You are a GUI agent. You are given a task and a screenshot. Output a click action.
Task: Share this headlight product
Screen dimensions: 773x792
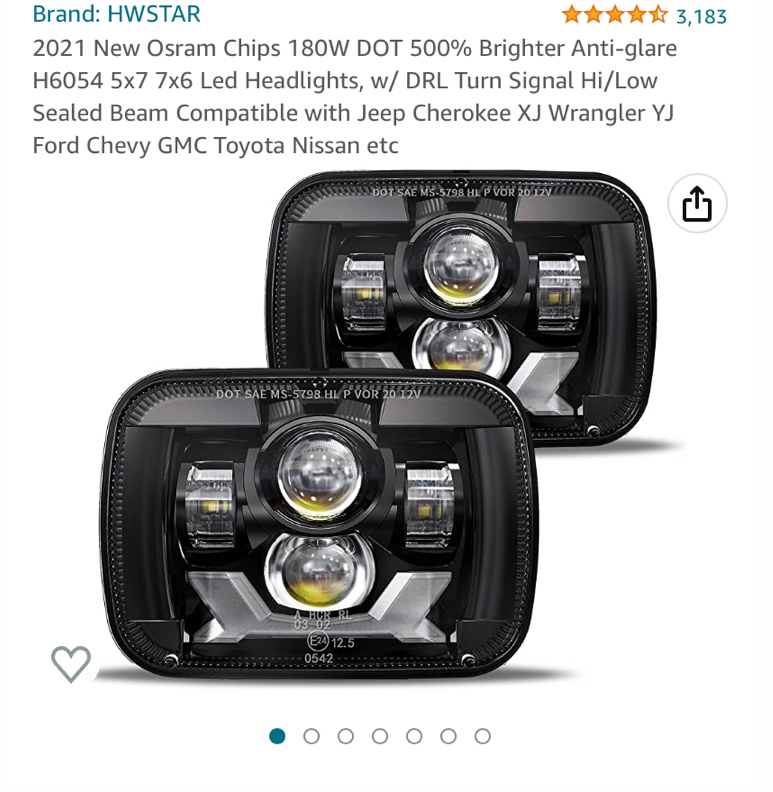pyautogui.click(x=696, y=204)
